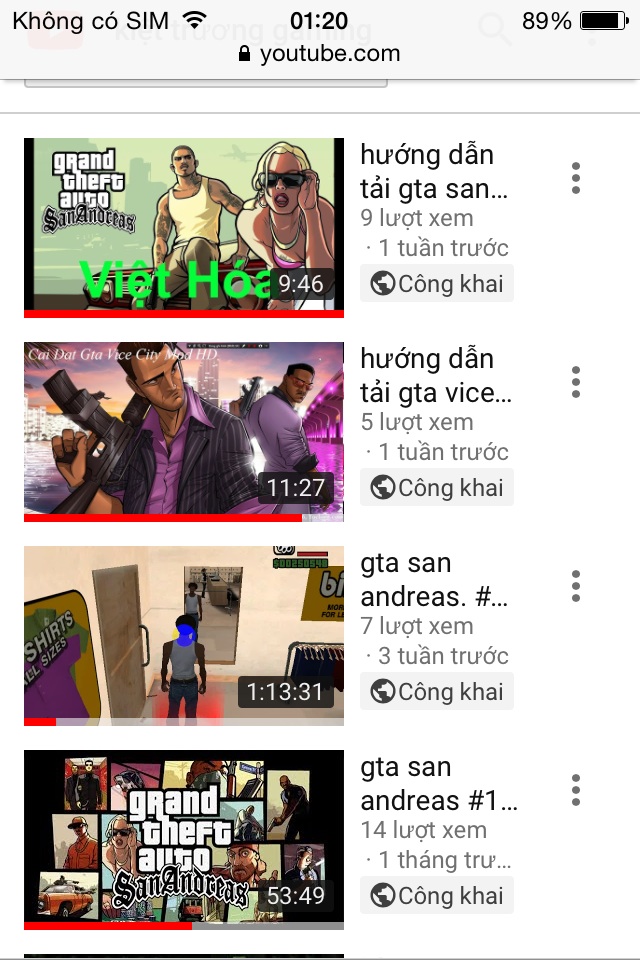The image size is (640, 960).
Task: Open options for the 'hướng dẫn tải gta vice' video
Action: point(576,382)
